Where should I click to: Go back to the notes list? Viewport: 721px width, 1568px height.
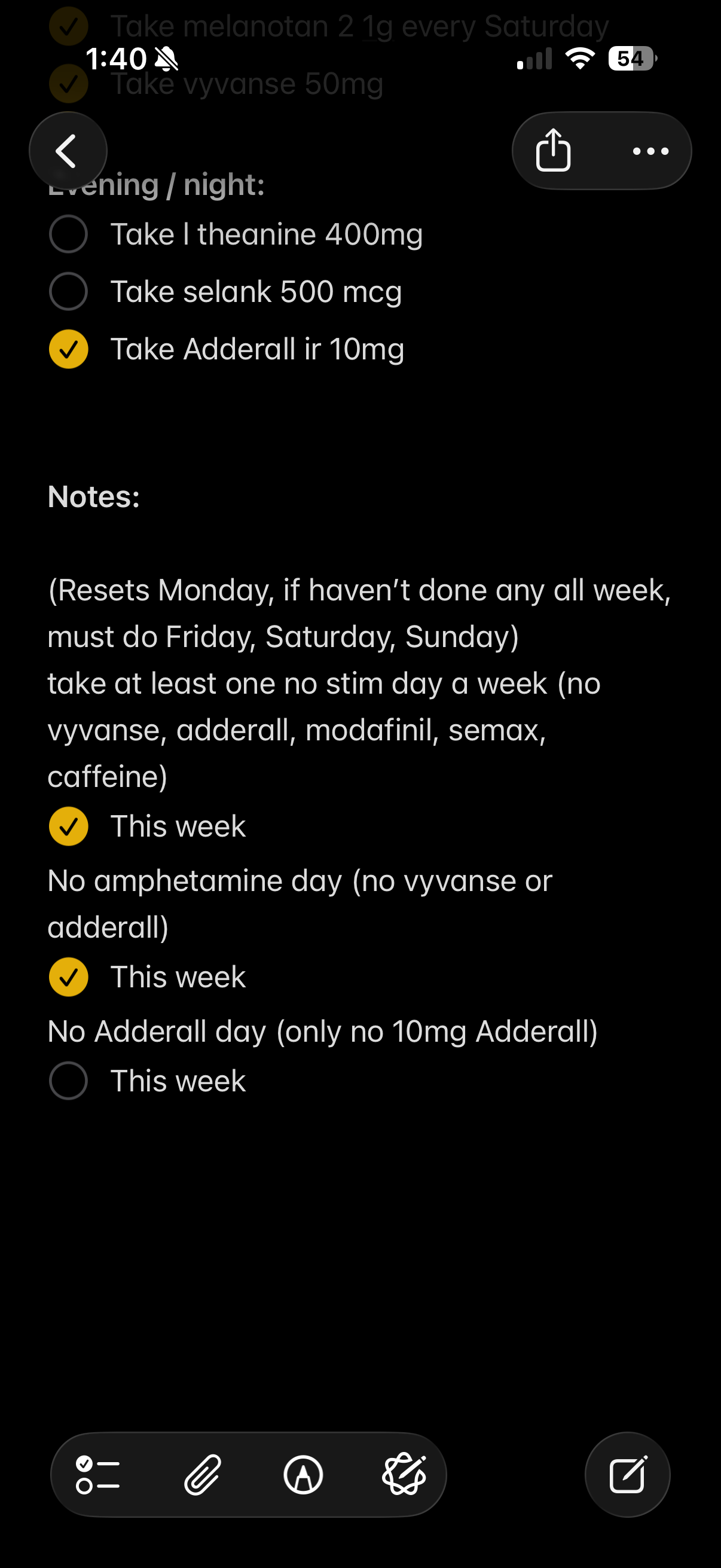tap(68, 150)
